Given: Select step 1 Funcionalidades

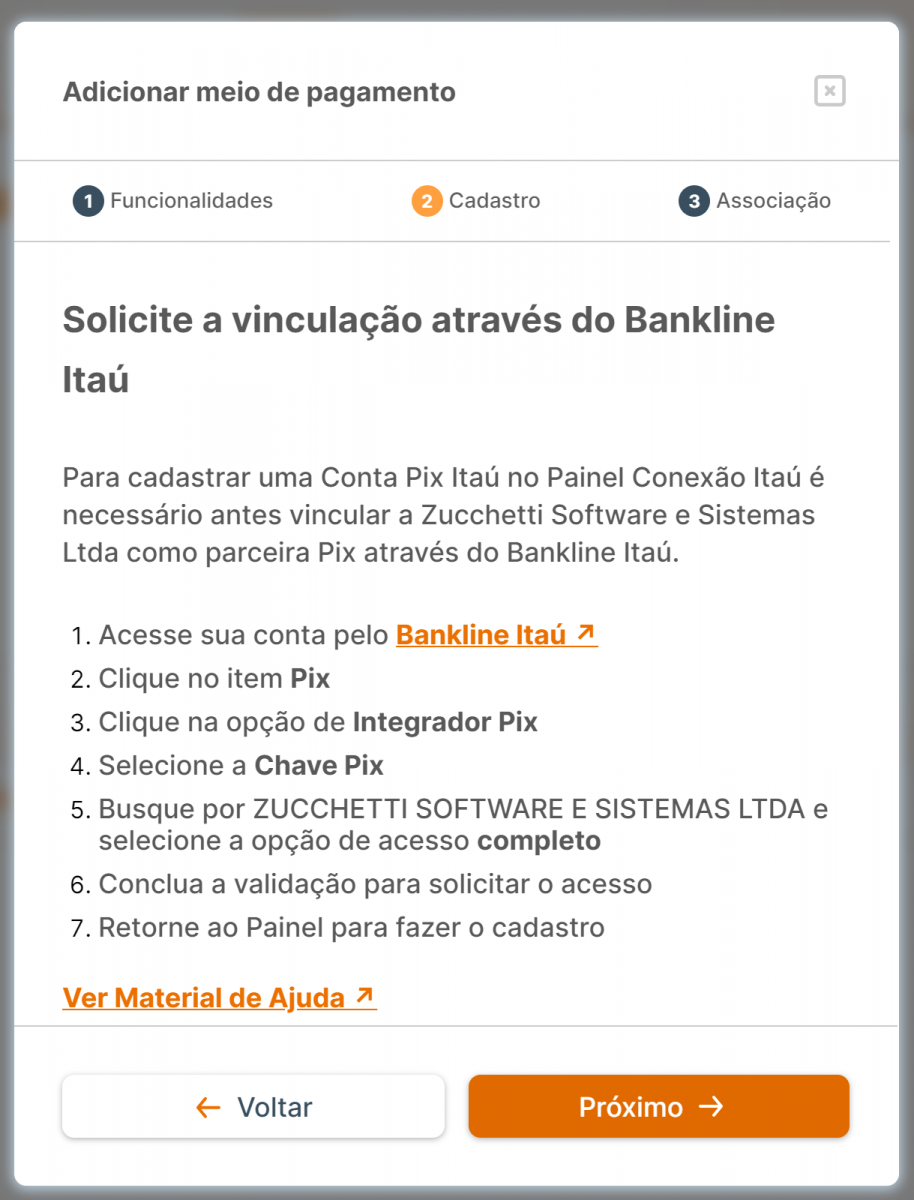Looking at the screenshot, I should pos(173,201).
